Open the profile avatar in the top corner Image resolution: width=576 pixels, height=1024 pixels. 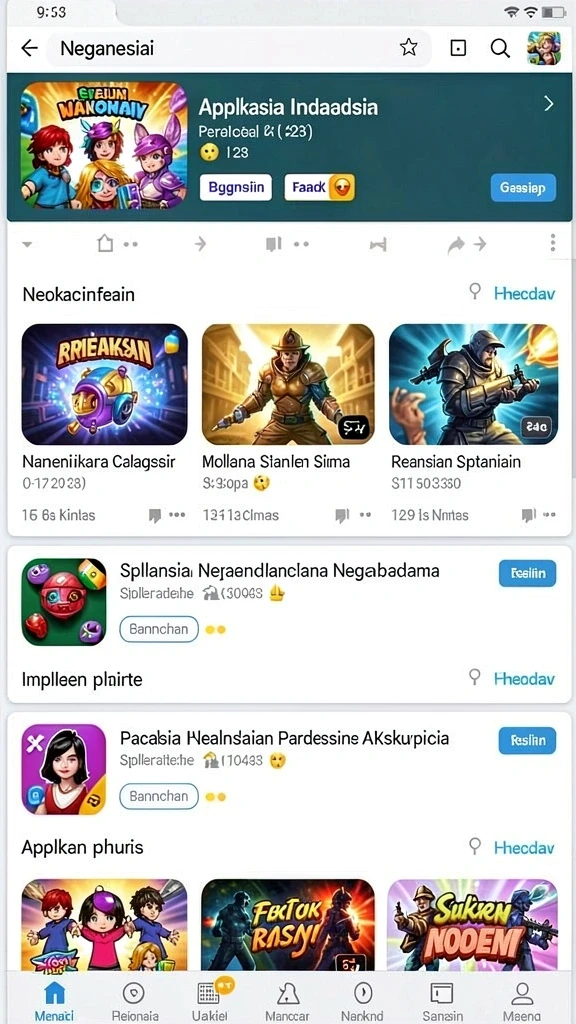tap(544, 48)
